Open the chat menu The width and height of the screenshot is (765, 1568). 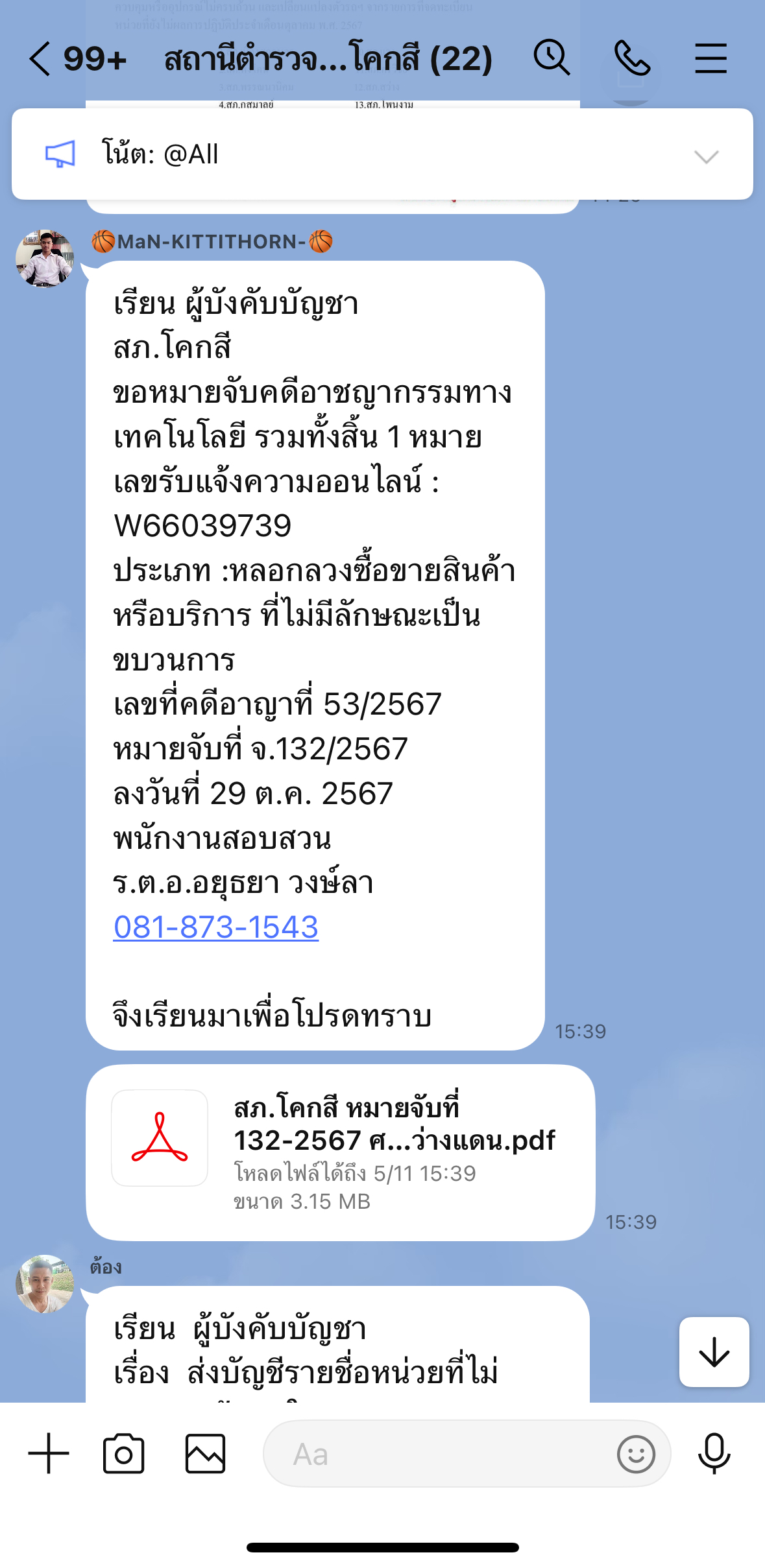pos(710,58)
